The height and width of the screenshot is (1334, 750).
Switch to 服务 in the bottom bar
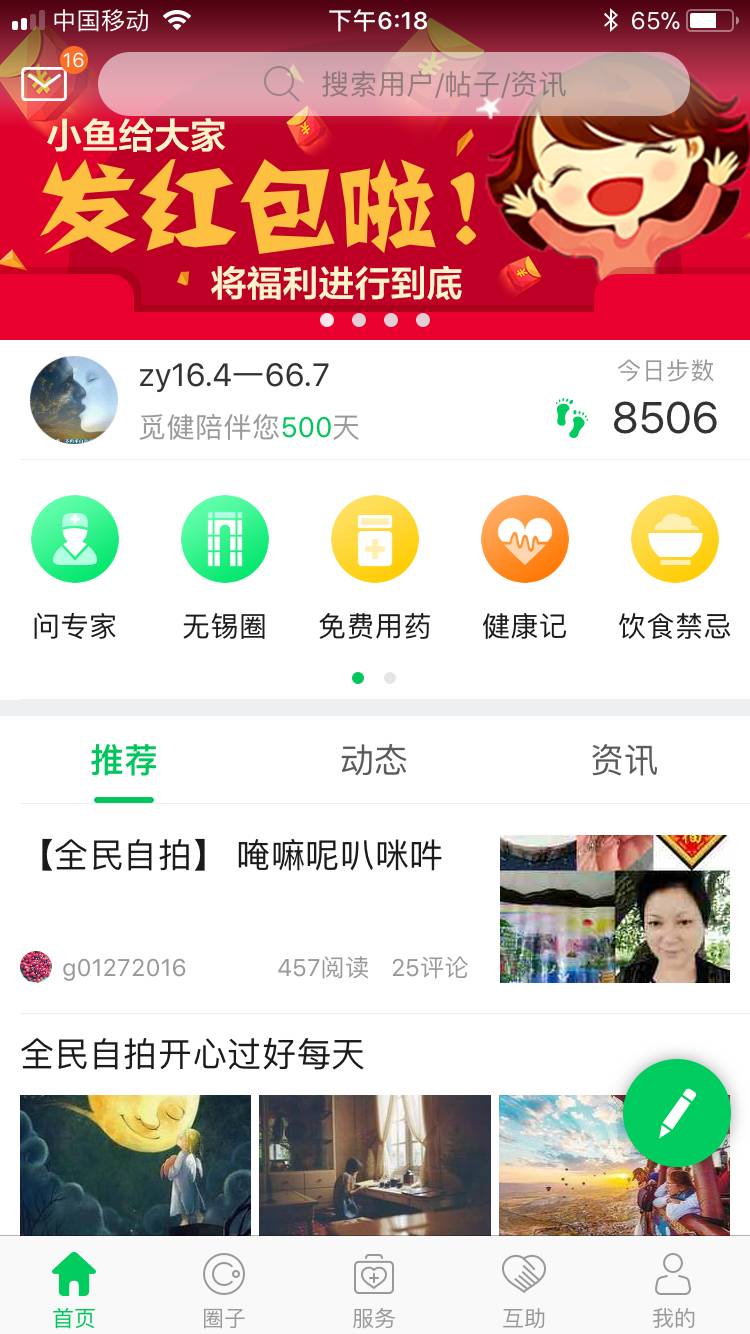(374, 1290)
